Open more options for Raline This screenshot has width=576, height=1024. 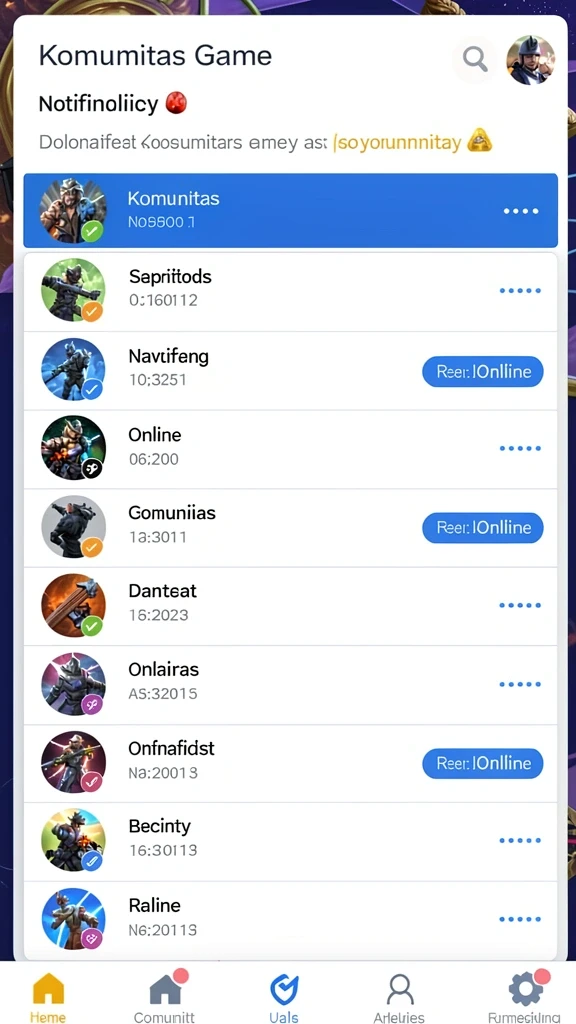click(520, 920)
